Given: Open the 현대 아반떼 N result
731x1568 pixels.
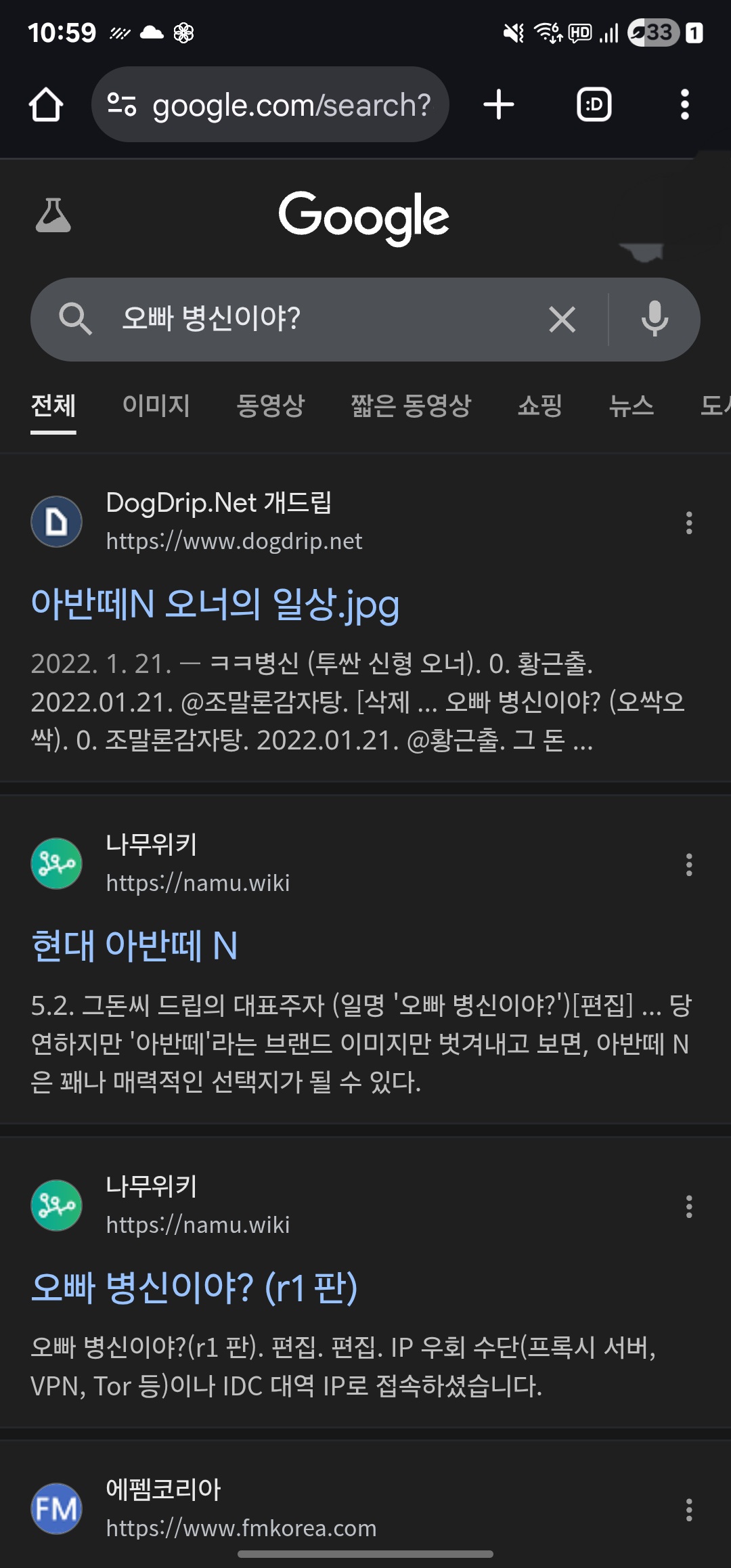Looking at the screenshot, I should click(134, 946).
